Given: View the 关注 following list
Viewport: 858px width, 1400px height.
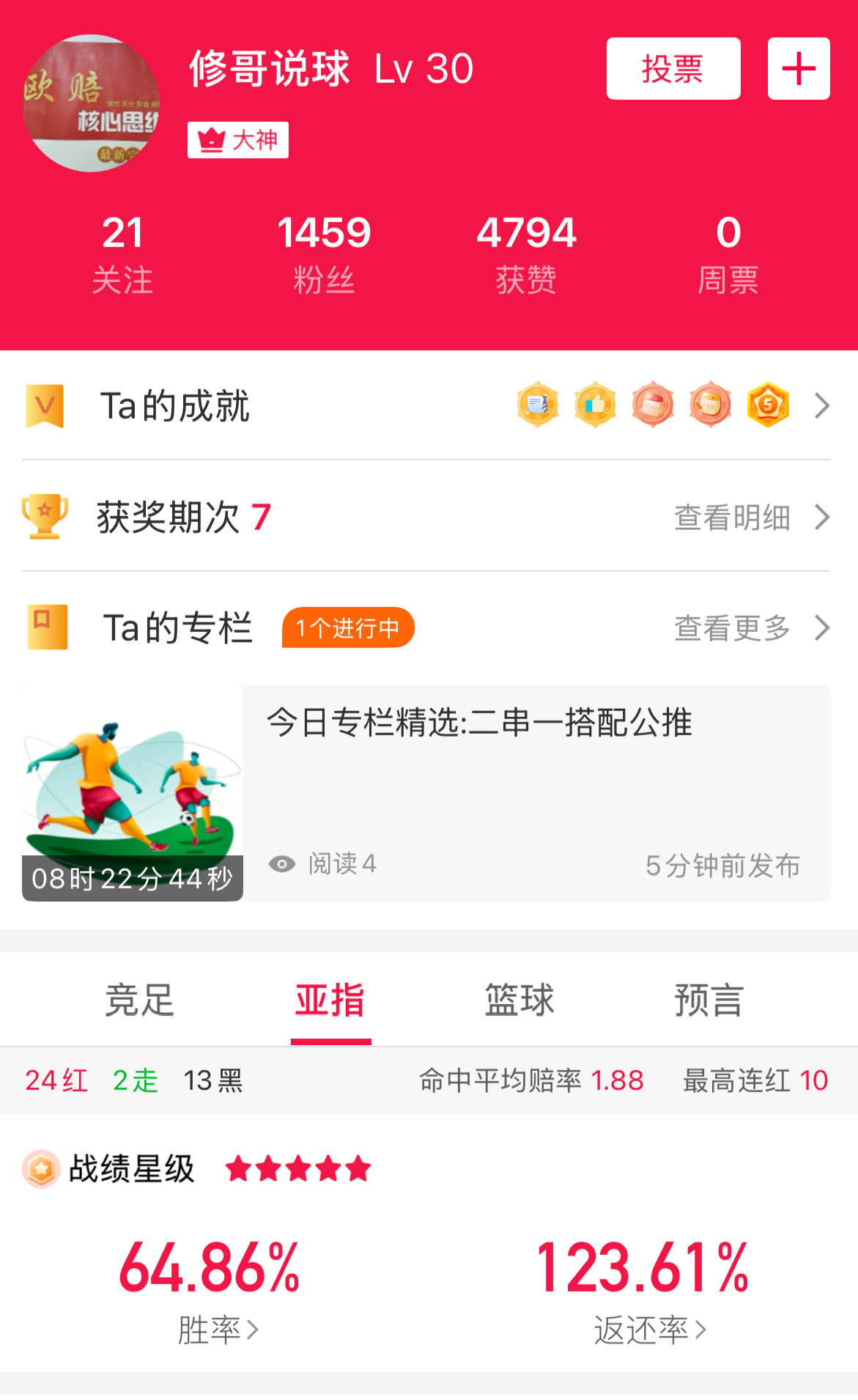Looking at the screenshot, I should (x=122, y=254).
